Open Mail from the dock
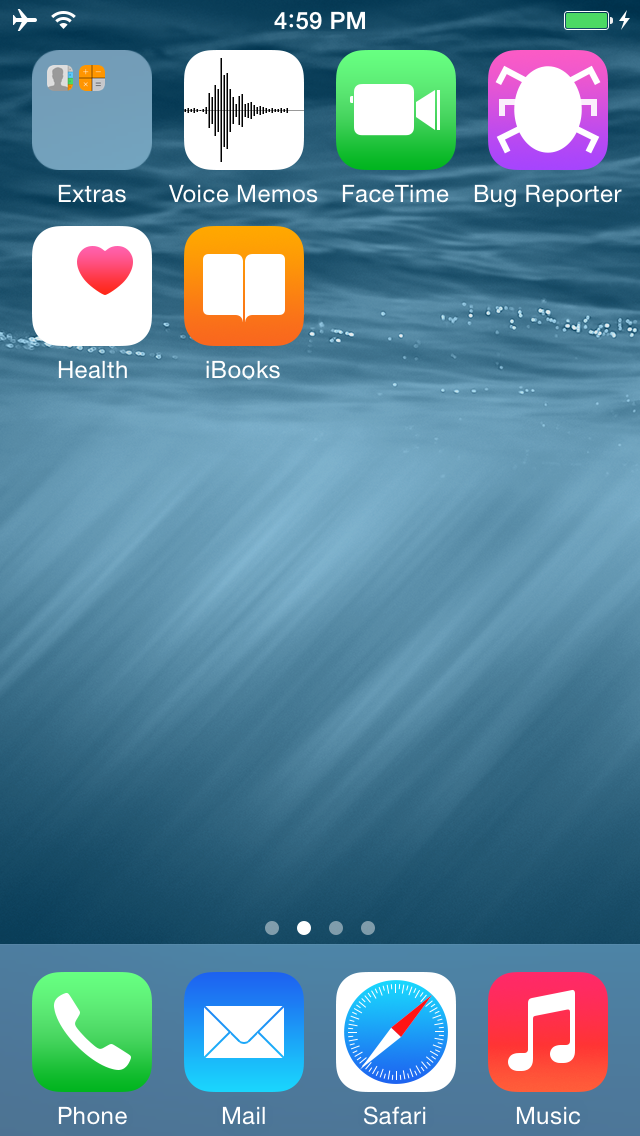Screen dimensions: 640x1136 coord(244,1032)
